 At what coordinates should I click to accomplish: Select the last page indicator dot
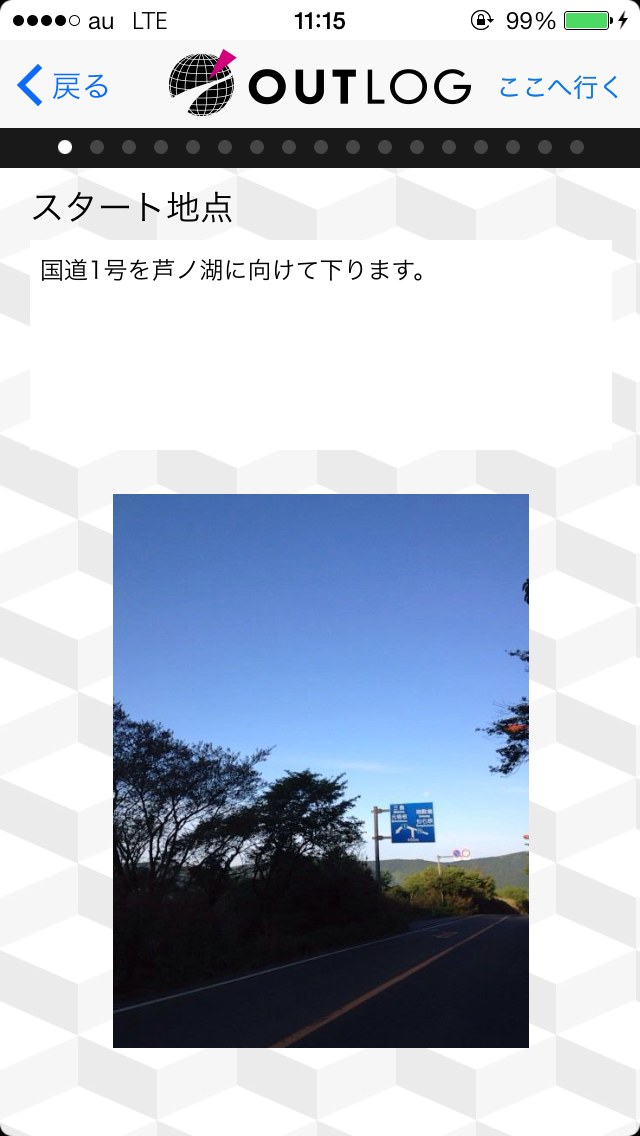click(x=577, y=147)
